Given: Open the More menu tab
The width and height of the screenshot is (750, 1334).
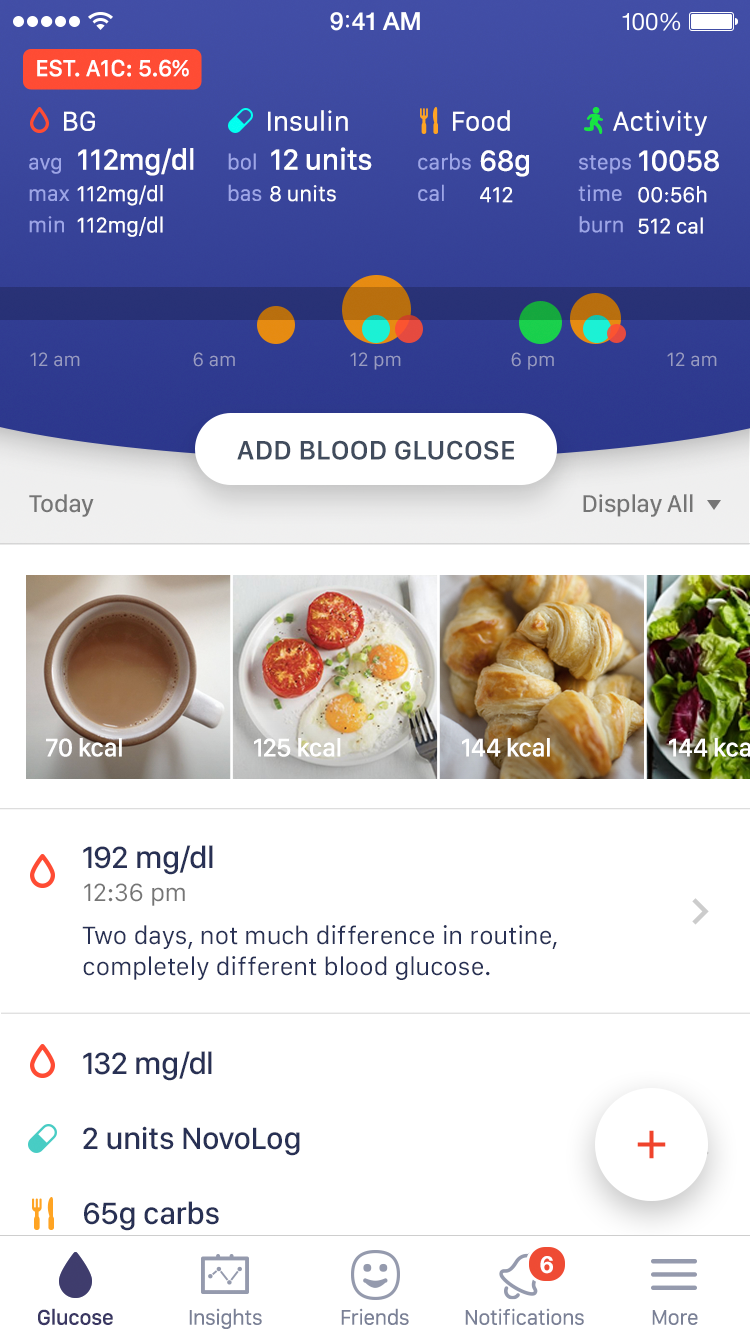Looking at the screenshot, I should (675, 1290).
